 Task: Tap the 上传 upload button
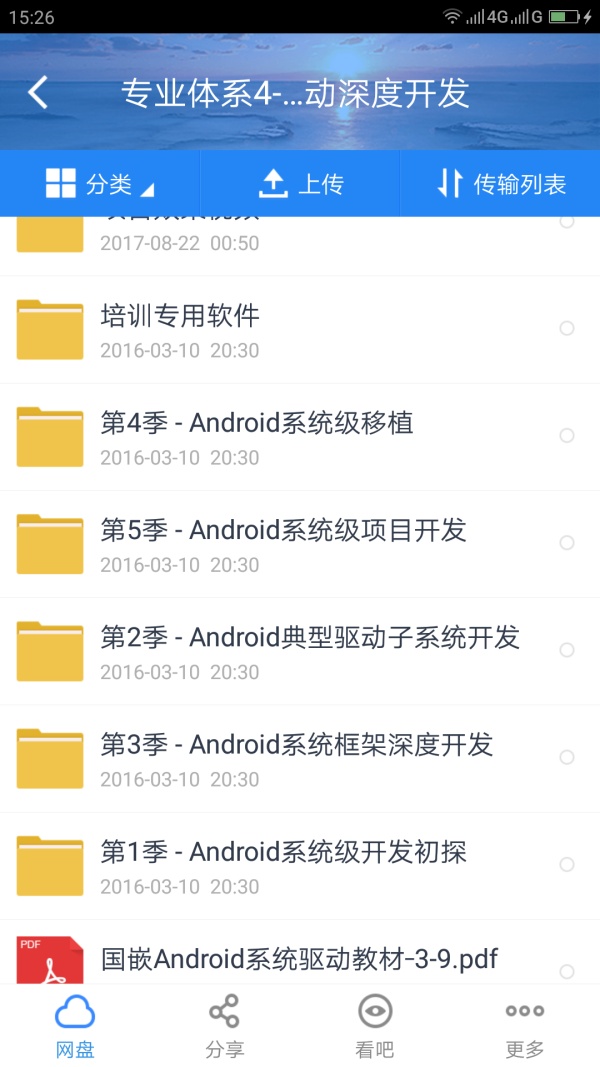tap(300, 184)
